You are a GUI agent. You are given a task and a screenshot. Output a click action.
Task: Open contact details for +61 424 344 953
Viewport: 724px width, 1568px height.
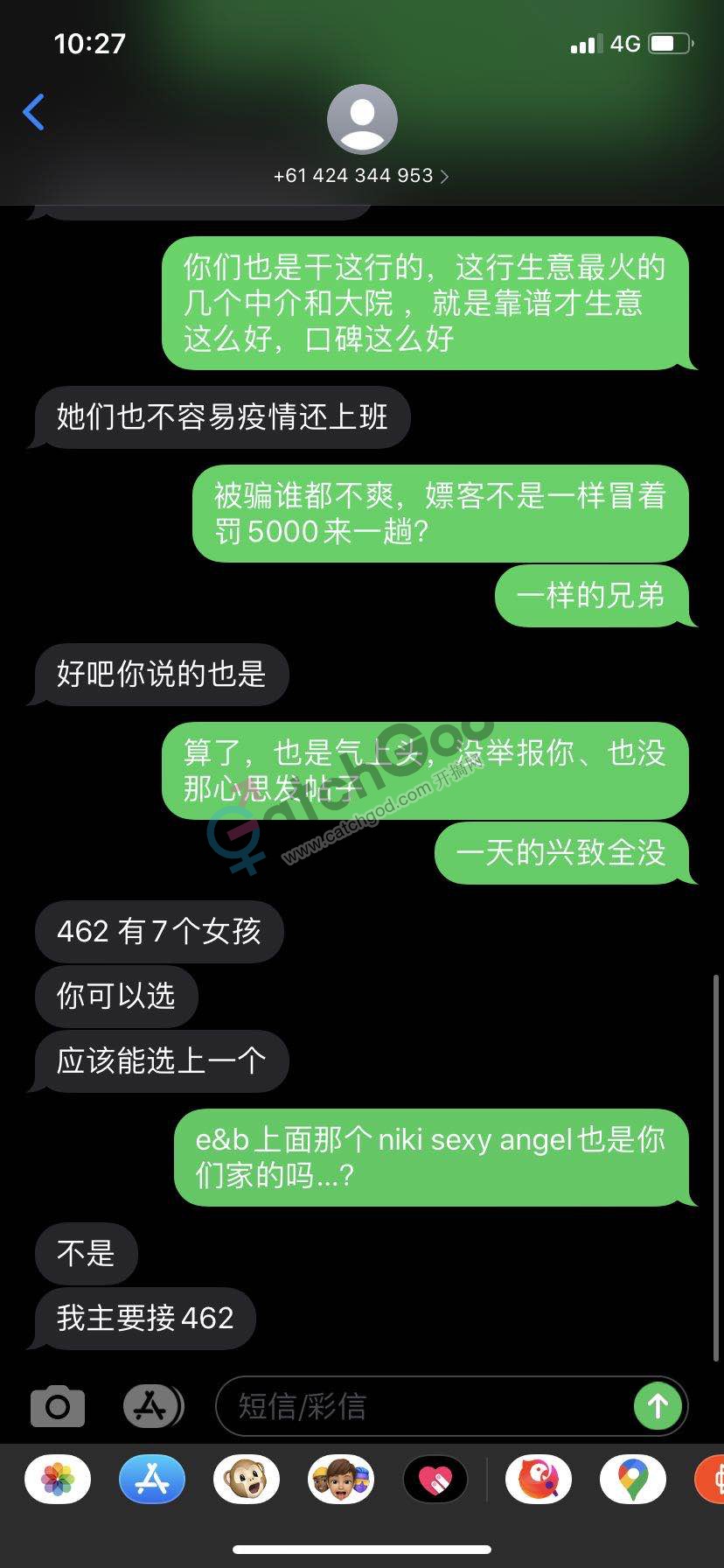tap(361, 176)
